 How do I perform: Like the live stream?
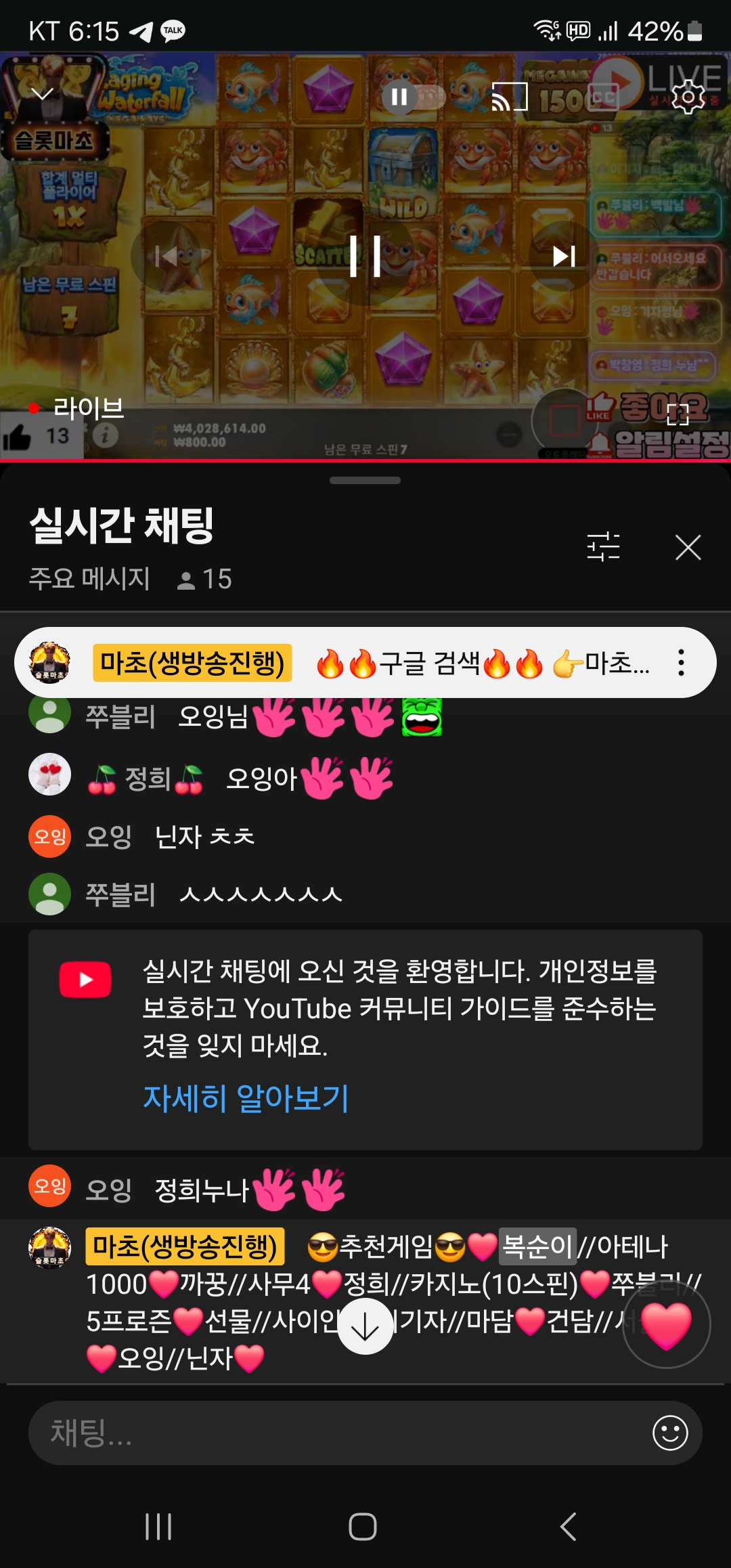(19, 437)
